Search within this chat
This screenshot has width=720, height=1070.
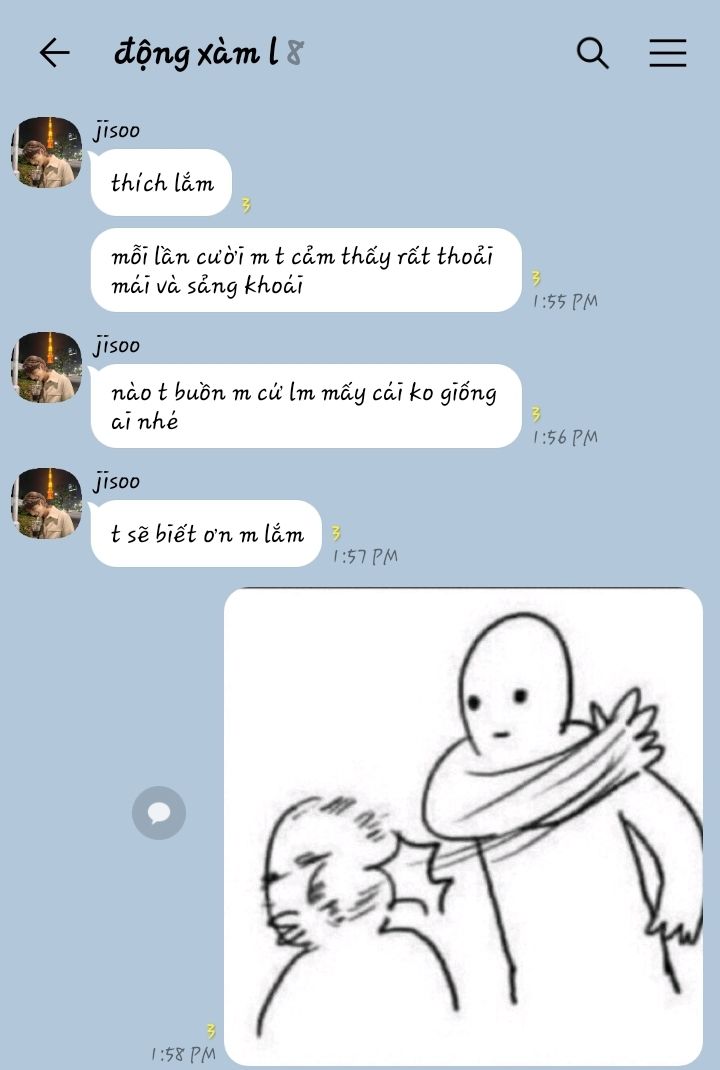(592, 53)
